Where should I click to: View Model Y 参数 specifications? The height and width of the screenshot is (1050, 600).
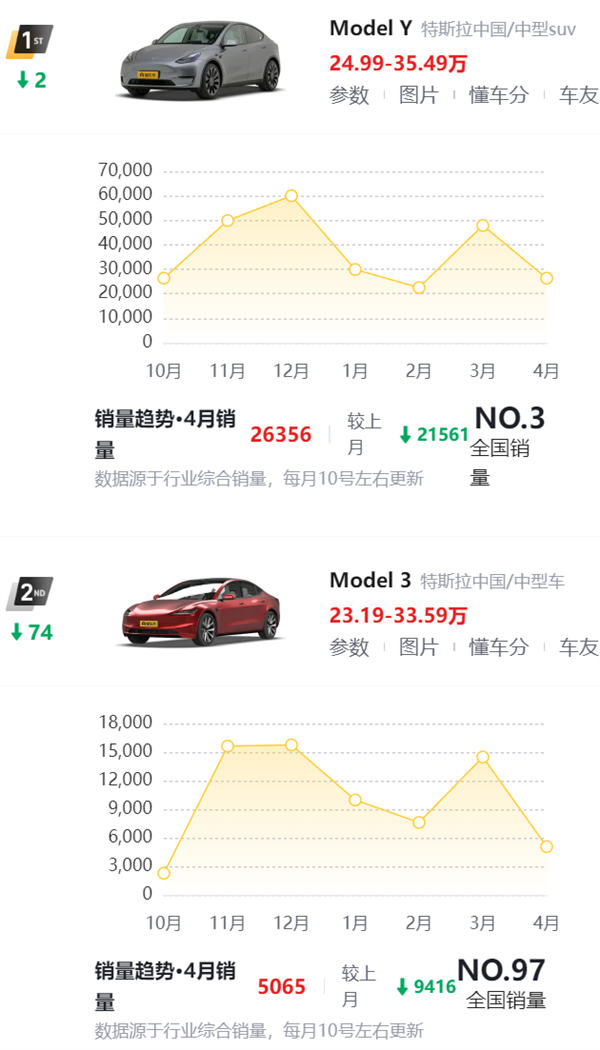tap(349, 95)
